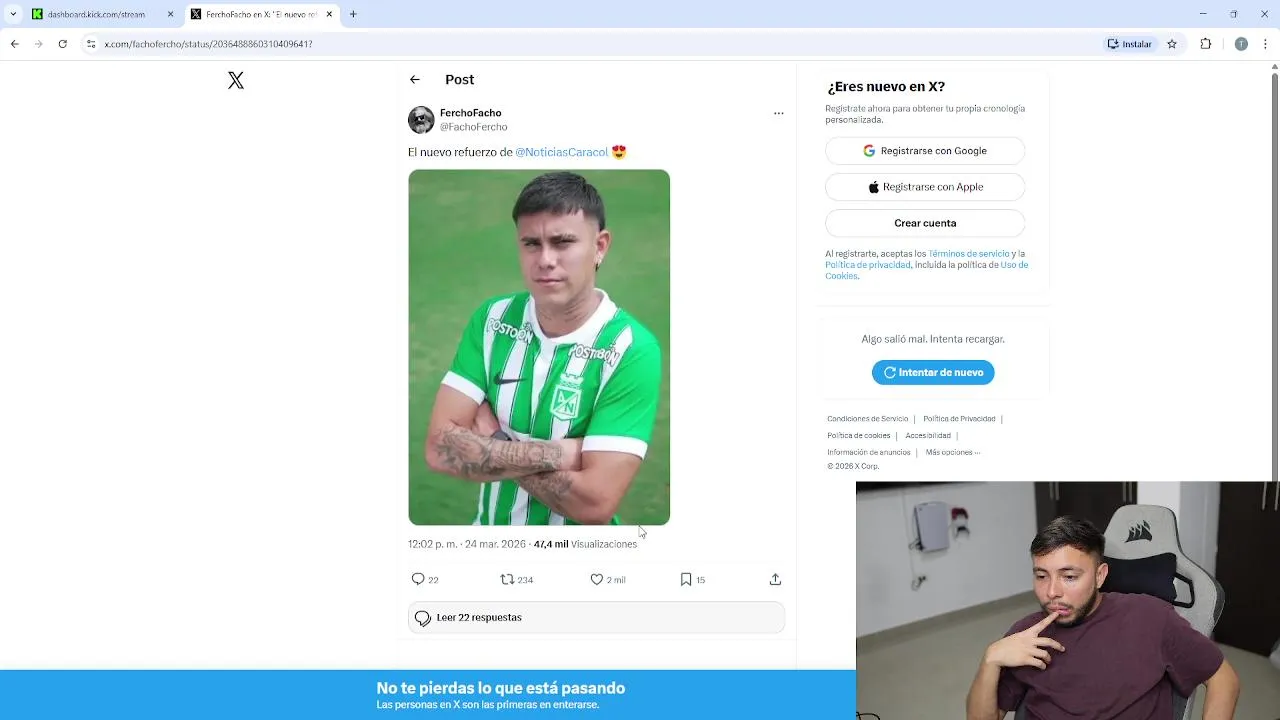
Task: Like FerchoFacho's post
Action: click(597, 579)
